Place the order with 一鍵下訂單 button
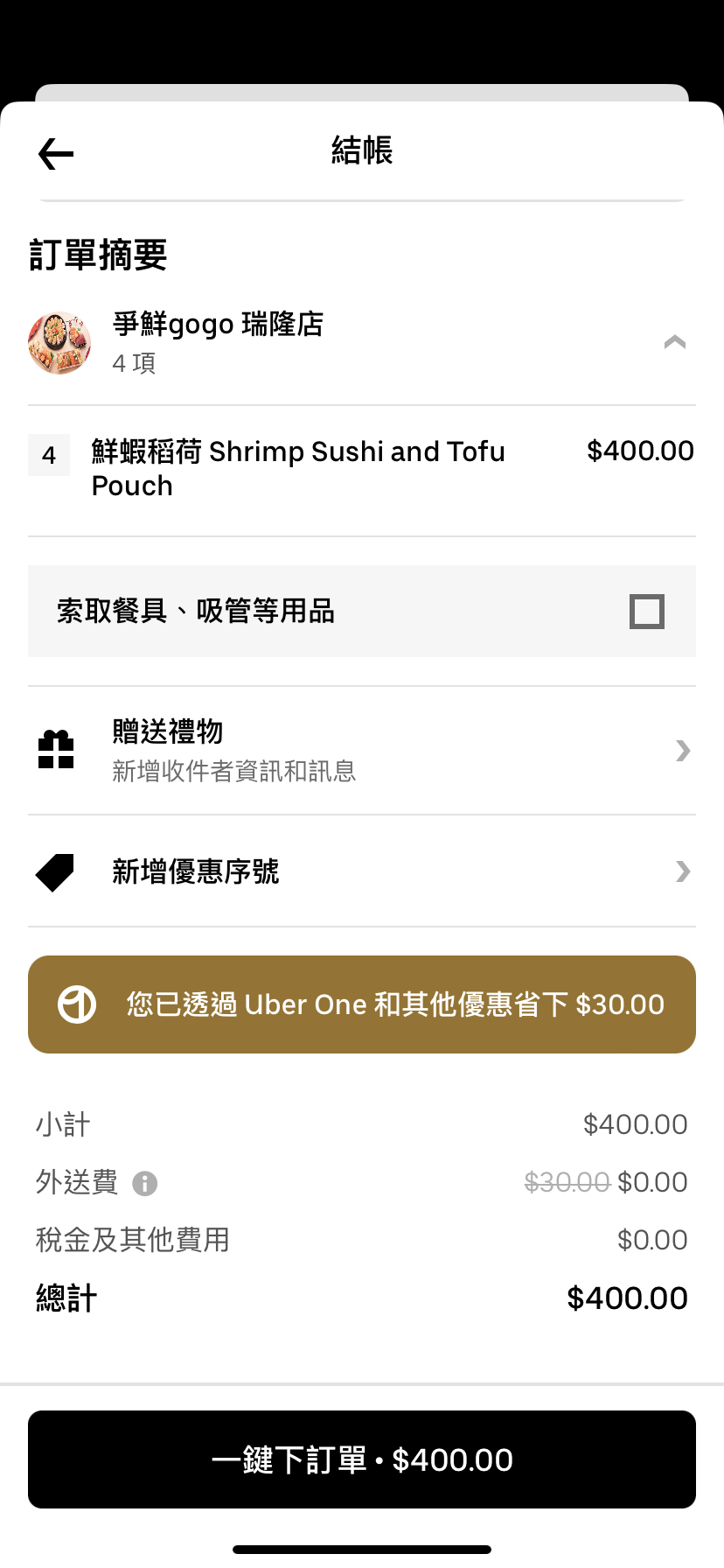The image size is (724, 1568). tap(362, 1459)
